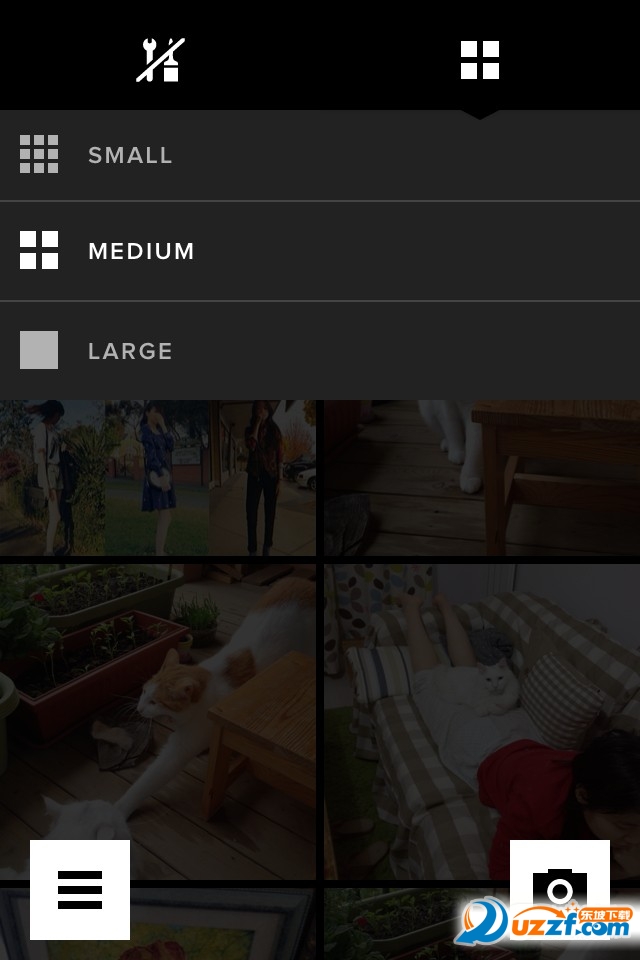
Task: Open the hamburger menu button
Action: pos(80,889)
